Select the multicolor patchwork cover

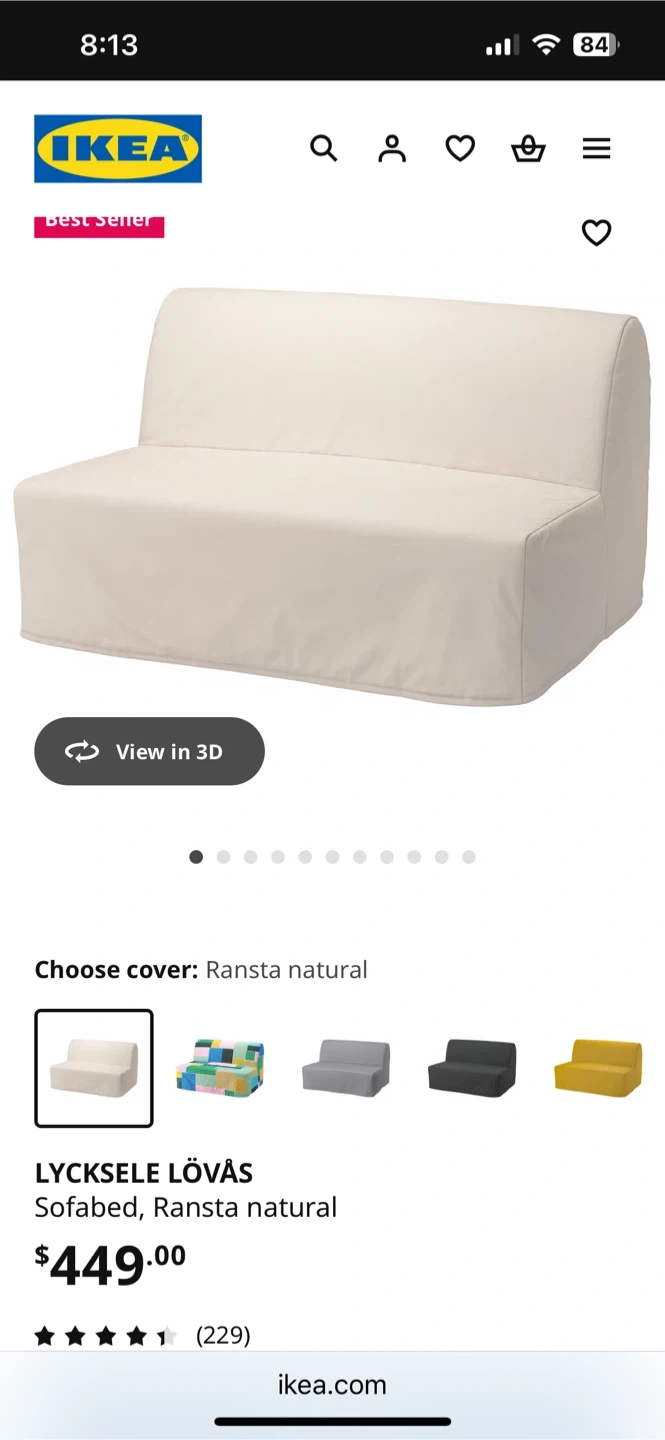[x=220, y=1068]
